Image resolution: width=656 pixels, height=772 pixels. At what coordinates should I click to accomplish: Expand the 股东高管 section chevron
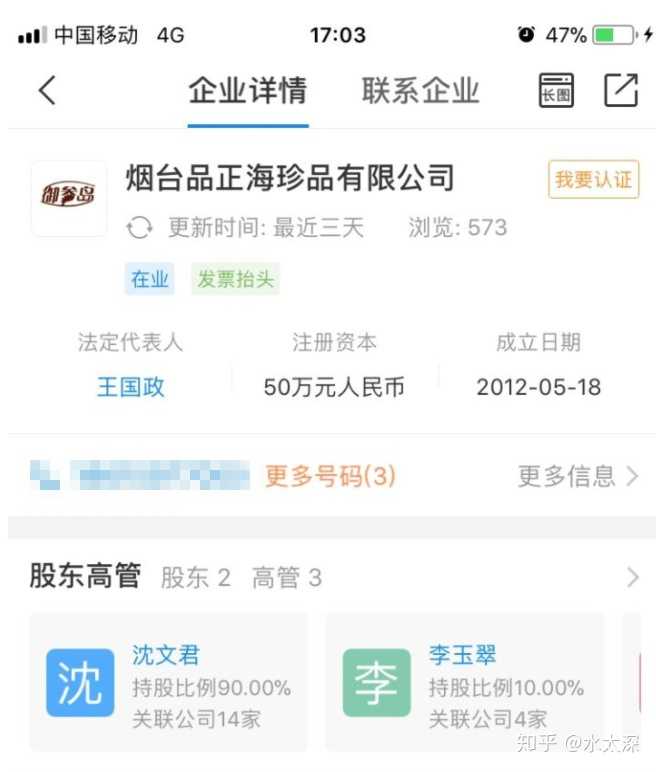coord(632,577)
